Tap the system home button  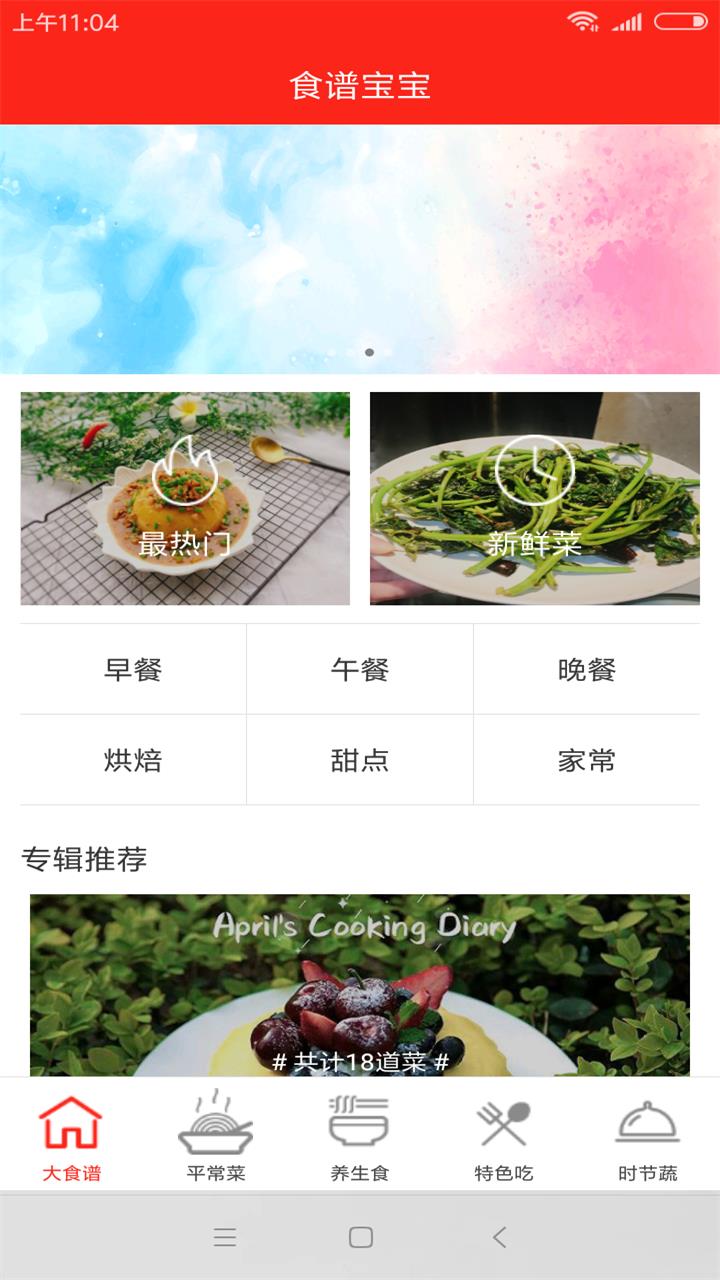361,1237
